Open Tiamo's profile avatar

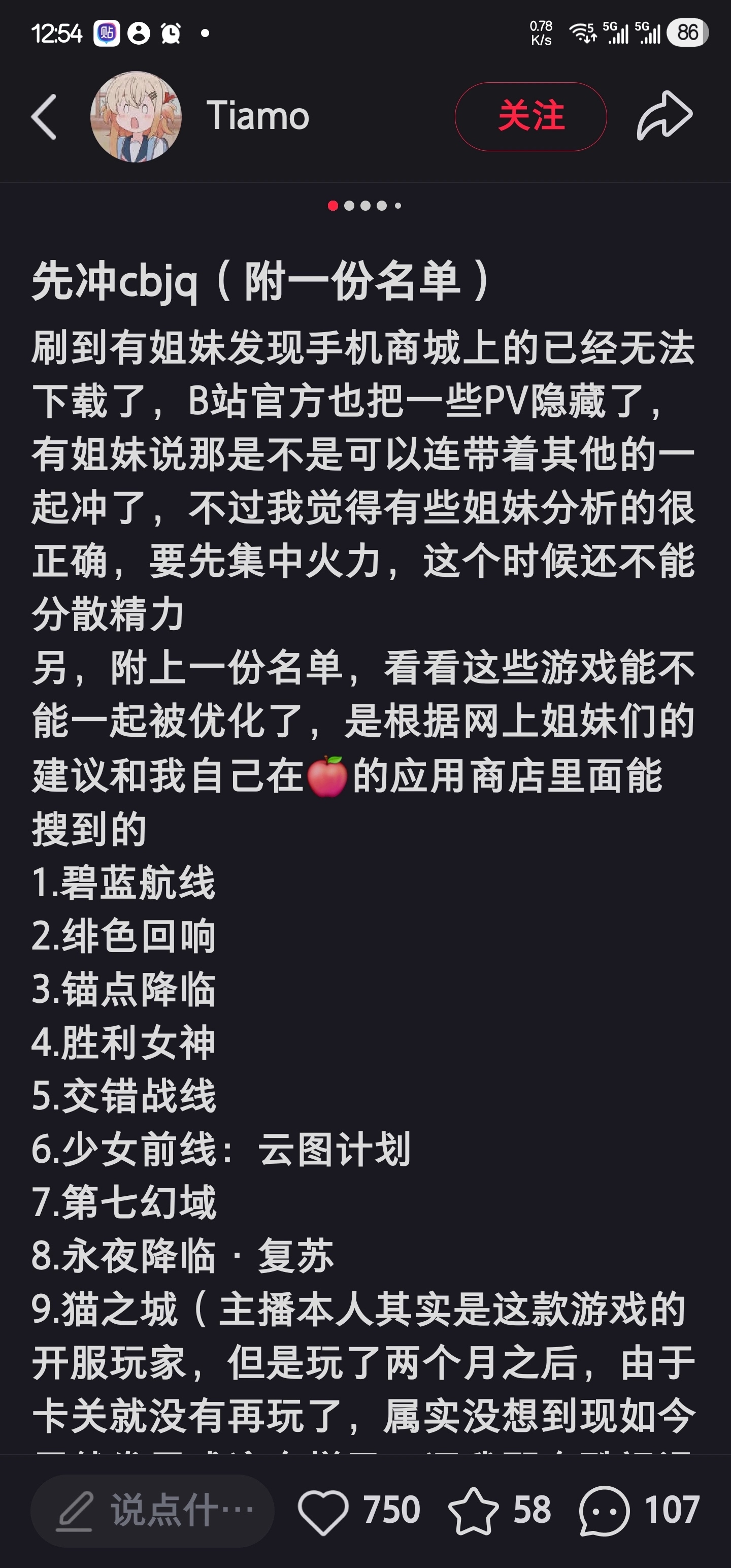[136, 116]
